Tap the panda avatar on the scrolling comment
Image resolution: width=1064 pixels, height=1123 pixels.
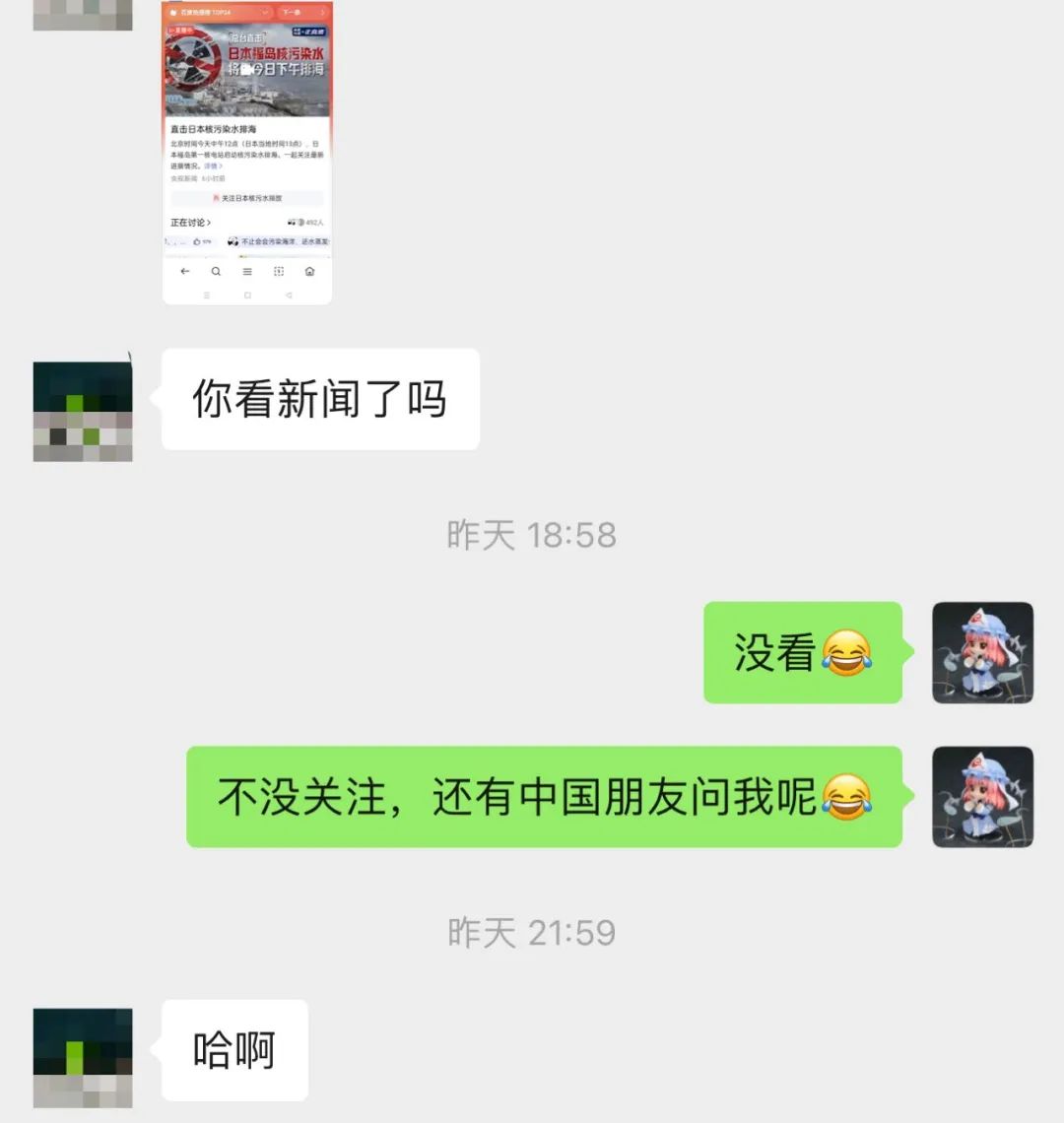point(233,241)
